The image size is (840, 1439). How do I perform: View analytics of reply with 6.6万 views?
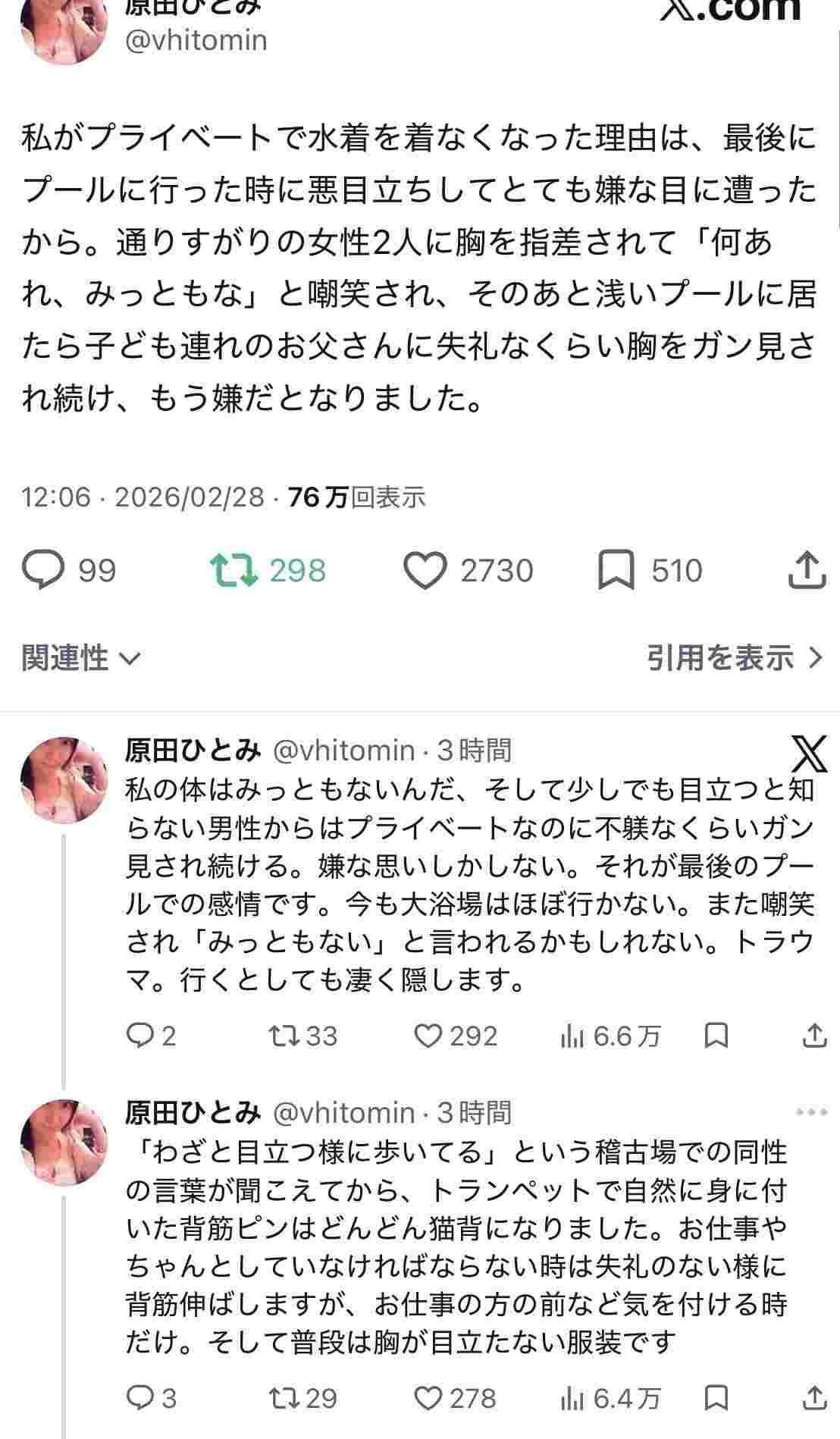point(572,1036)
